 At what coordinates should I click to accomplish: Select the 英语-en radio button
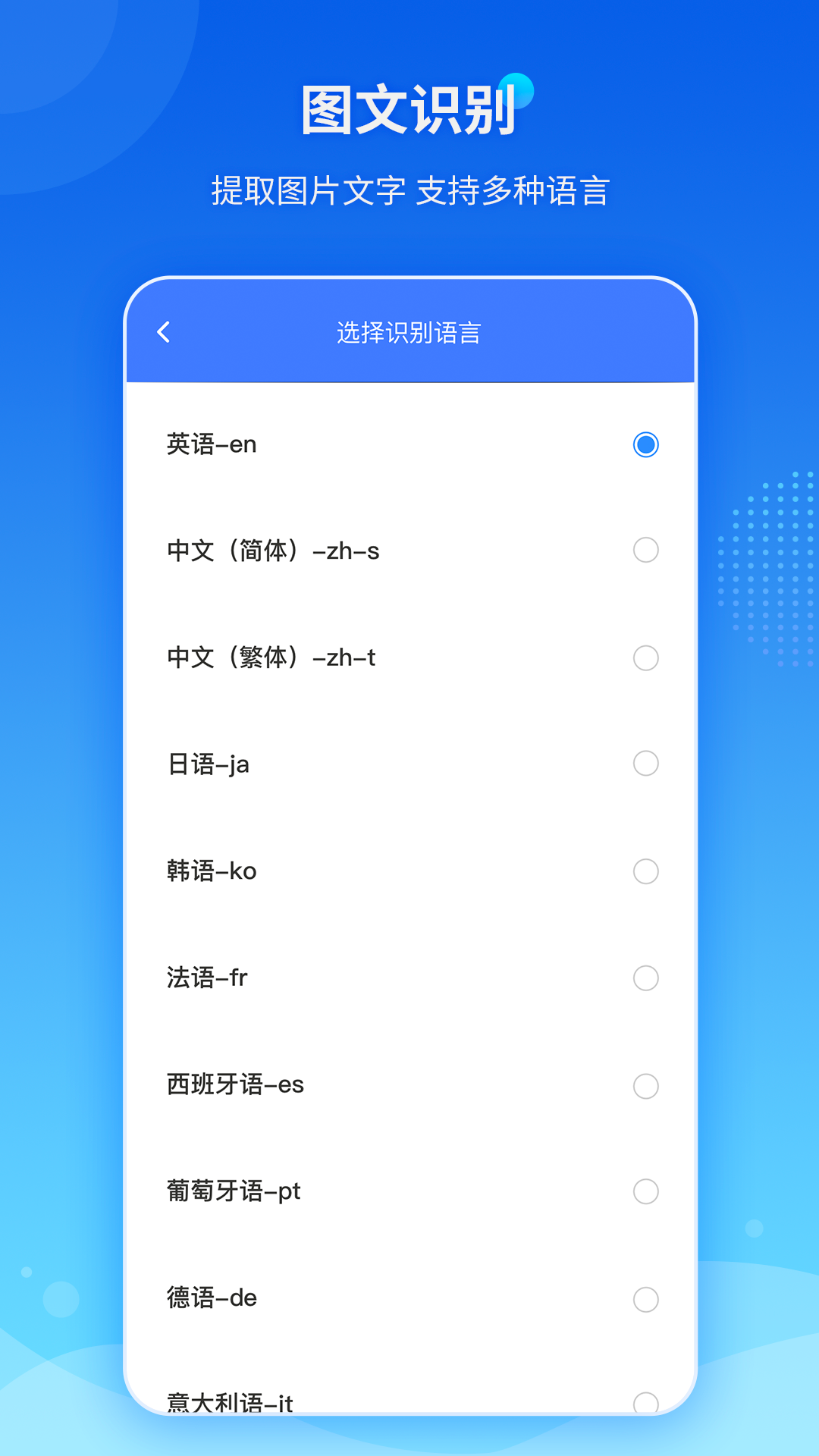coord(645,445)
